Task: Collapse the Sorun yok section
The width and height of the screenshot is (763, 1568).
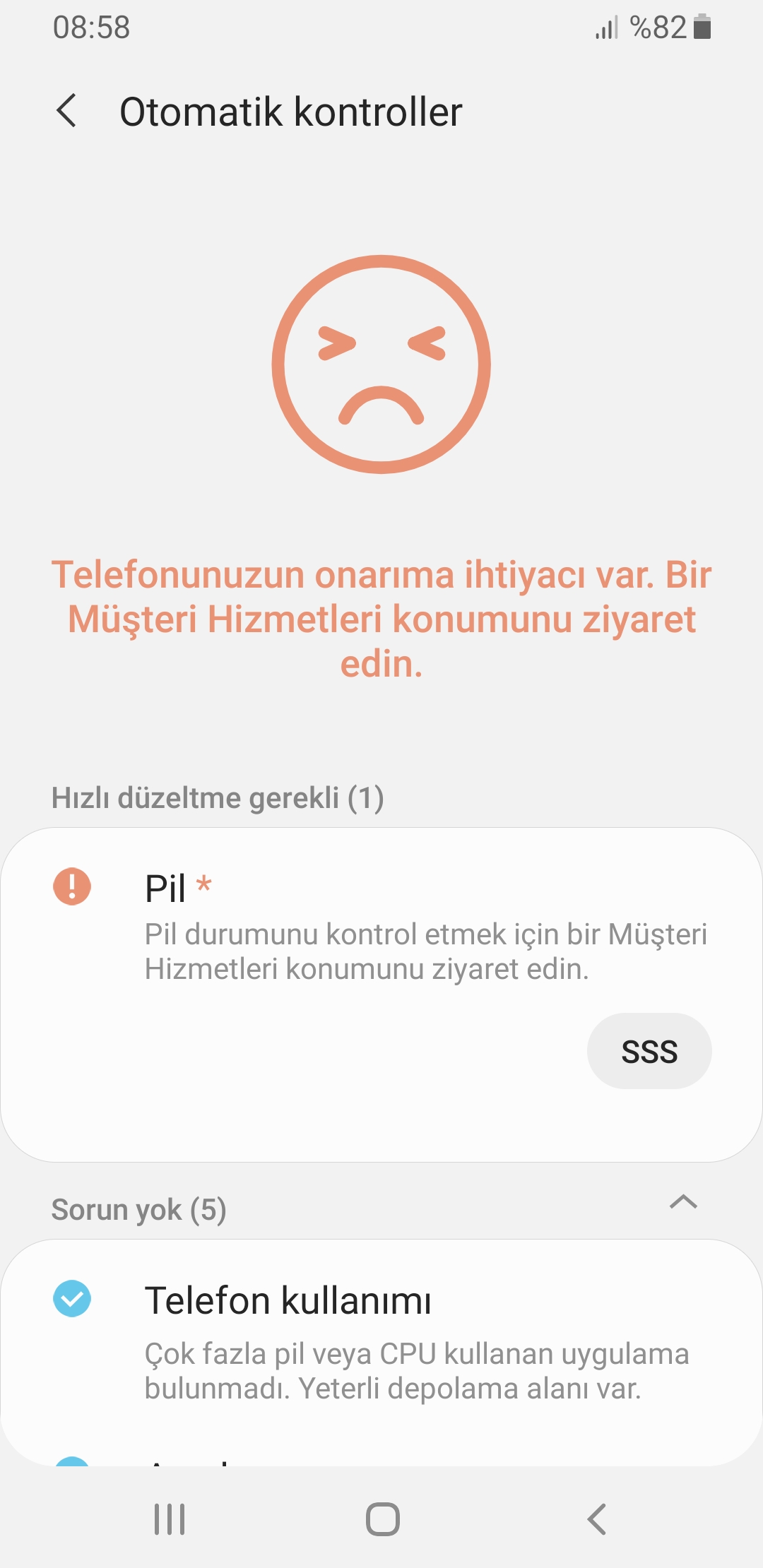Action: pos(683,1202)
